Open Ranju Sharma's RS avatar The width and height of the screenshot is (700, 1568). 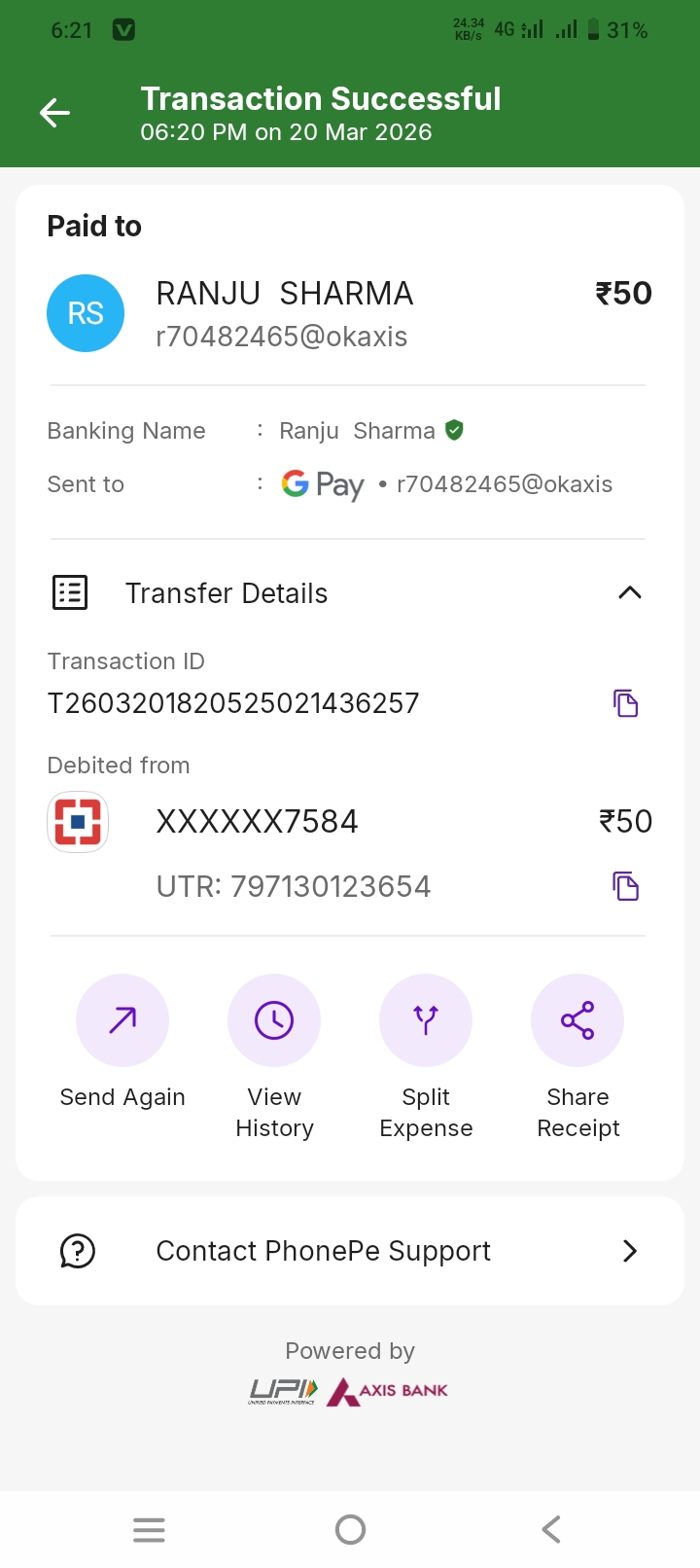coord(86,313)
